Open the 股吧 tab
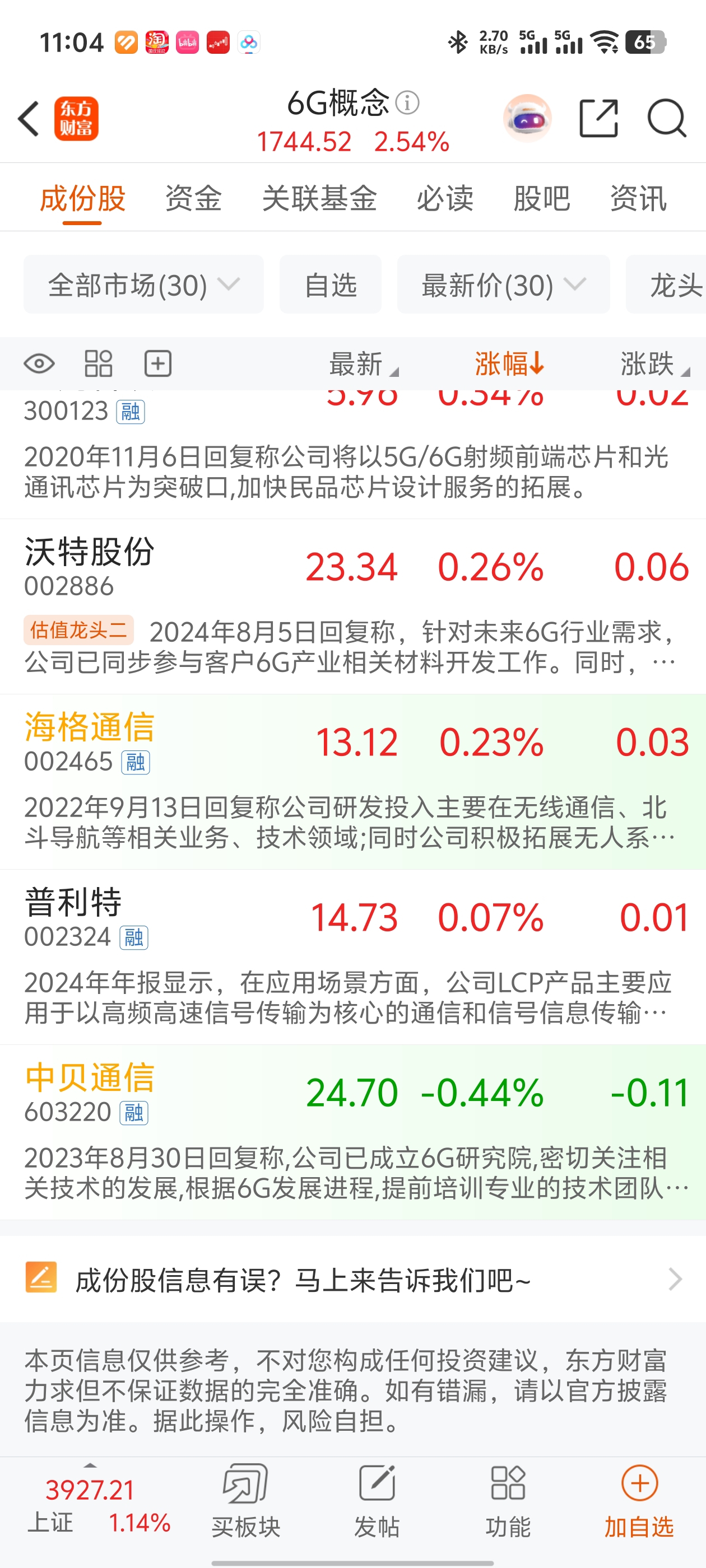706x1568 pixels. [x=541, y=198]
